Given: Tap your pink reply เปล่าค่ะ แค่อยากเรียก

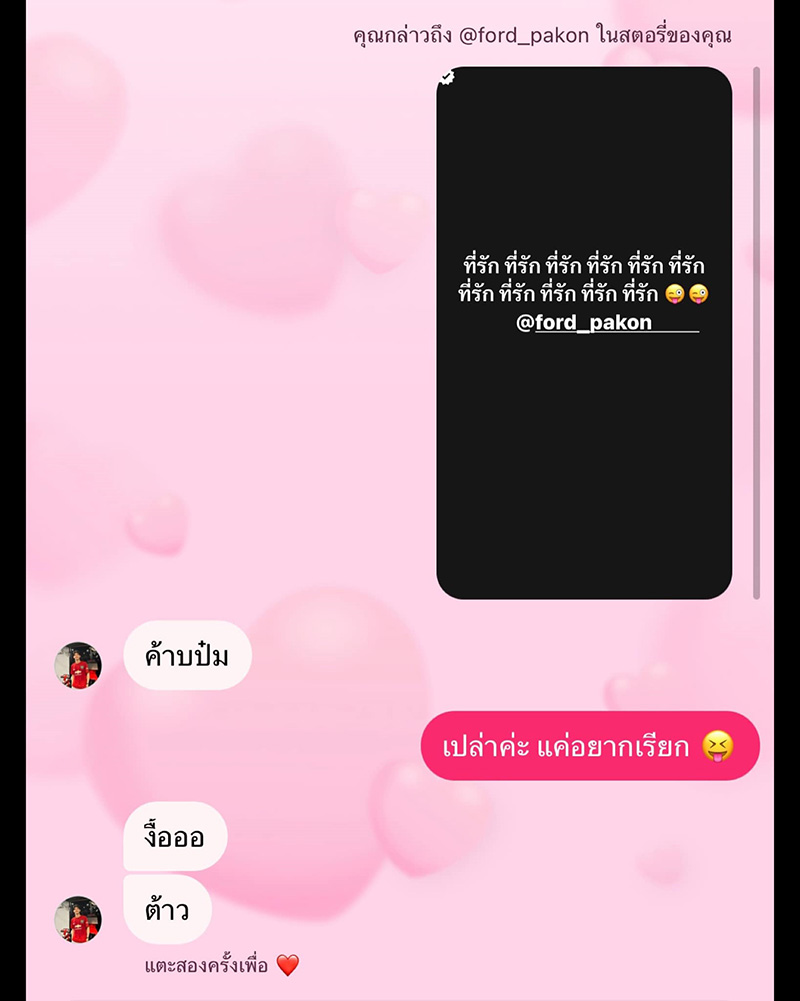Looking at the screenshot, I should [x=592, y=745].
